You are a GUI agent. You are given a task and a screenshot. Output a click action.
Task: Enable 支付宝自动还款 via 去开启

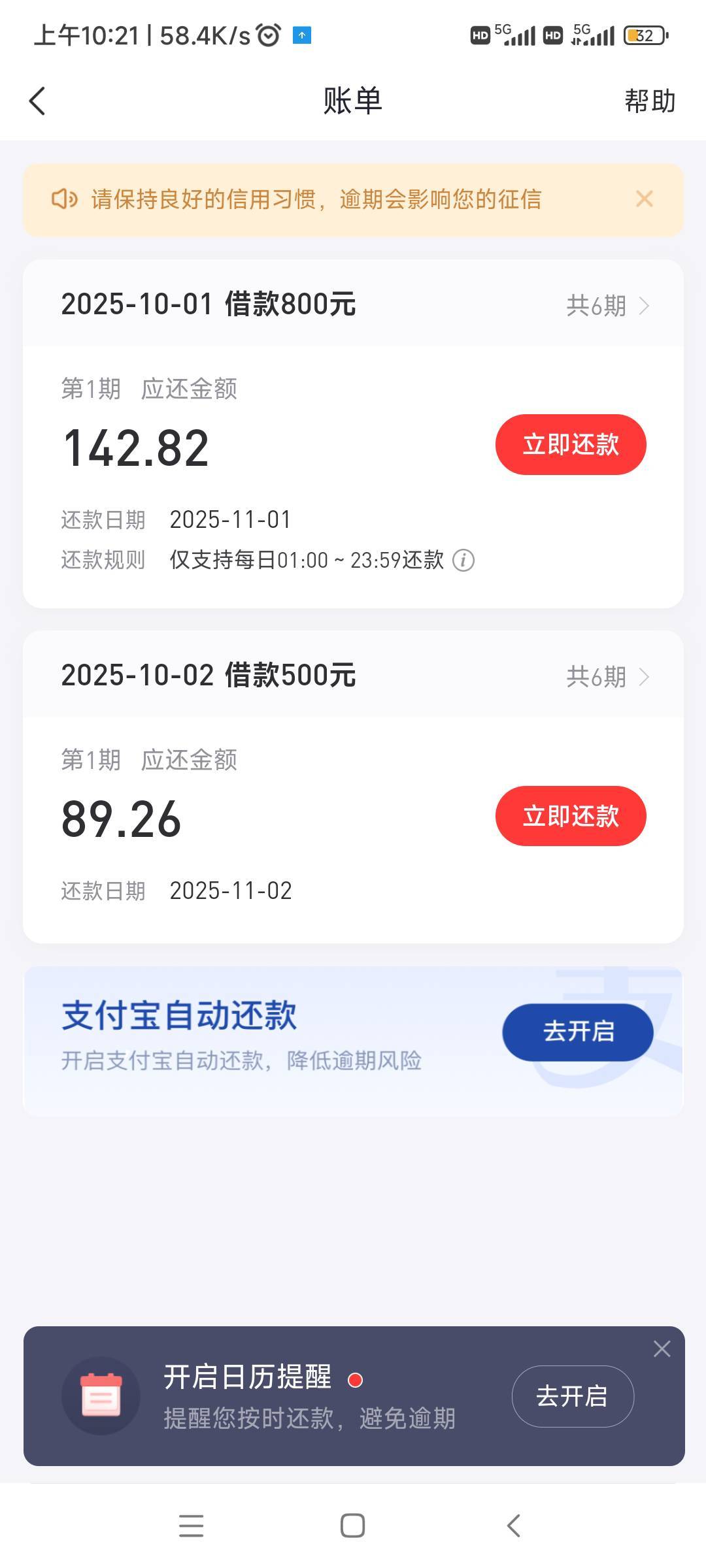pyautogui.click(x=577, y=1032)
